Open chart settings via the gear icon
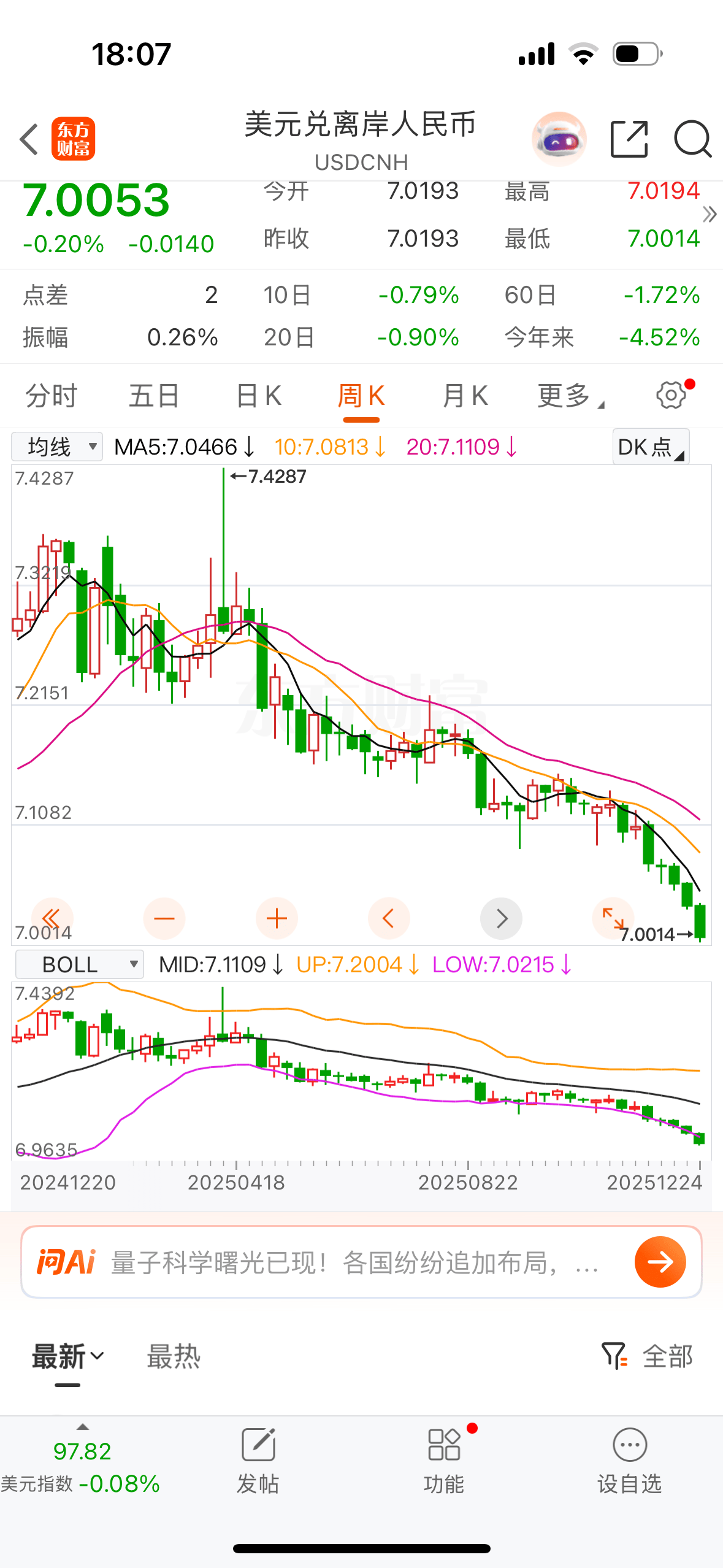The image size is (723, 1568). pyautogui.click(x=670, y=396)
